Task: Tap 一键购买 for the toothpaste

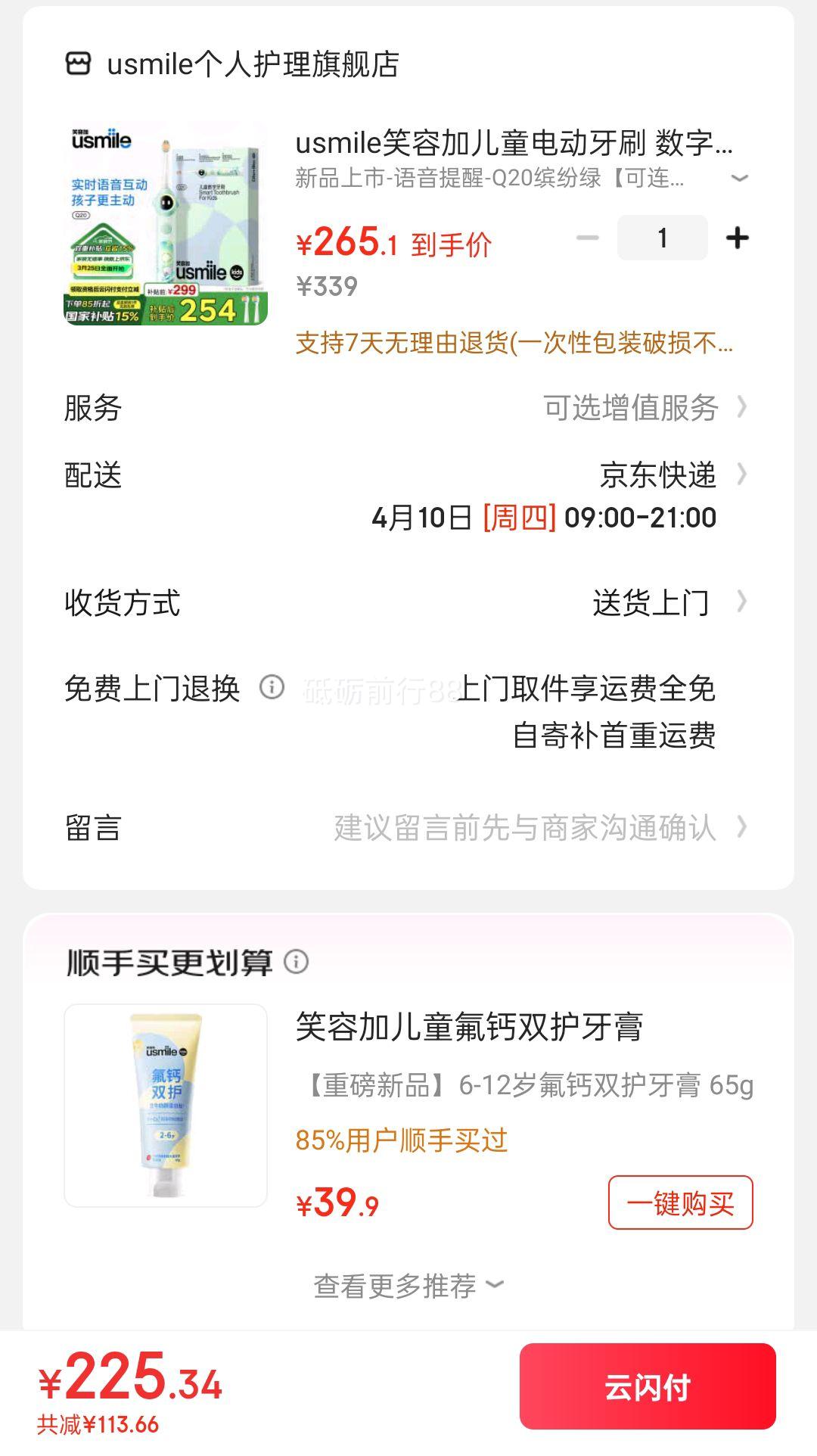Action: click(681, 1202)
